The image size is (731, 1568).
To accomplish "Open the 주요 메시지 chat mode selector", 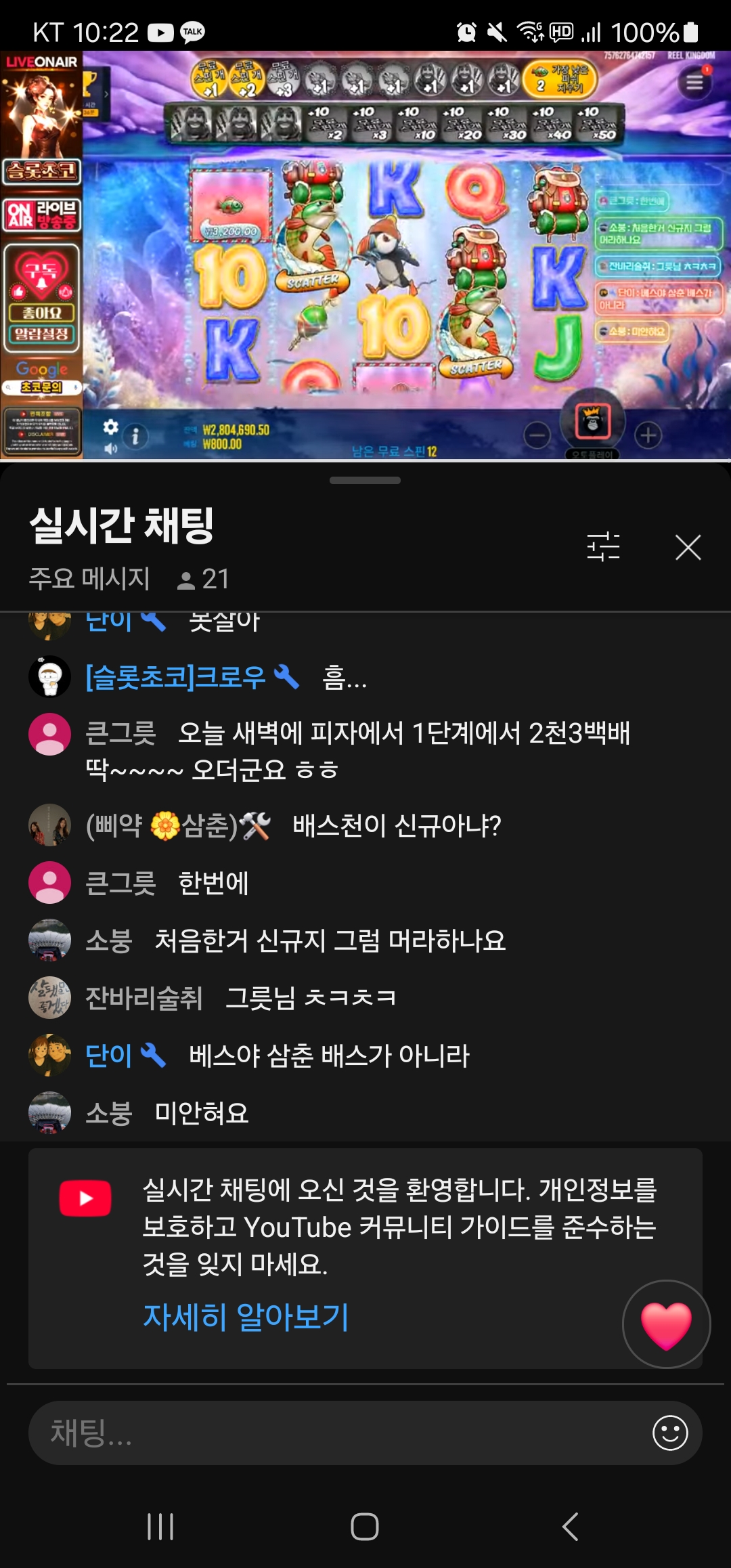I will [x=89, y=579].
